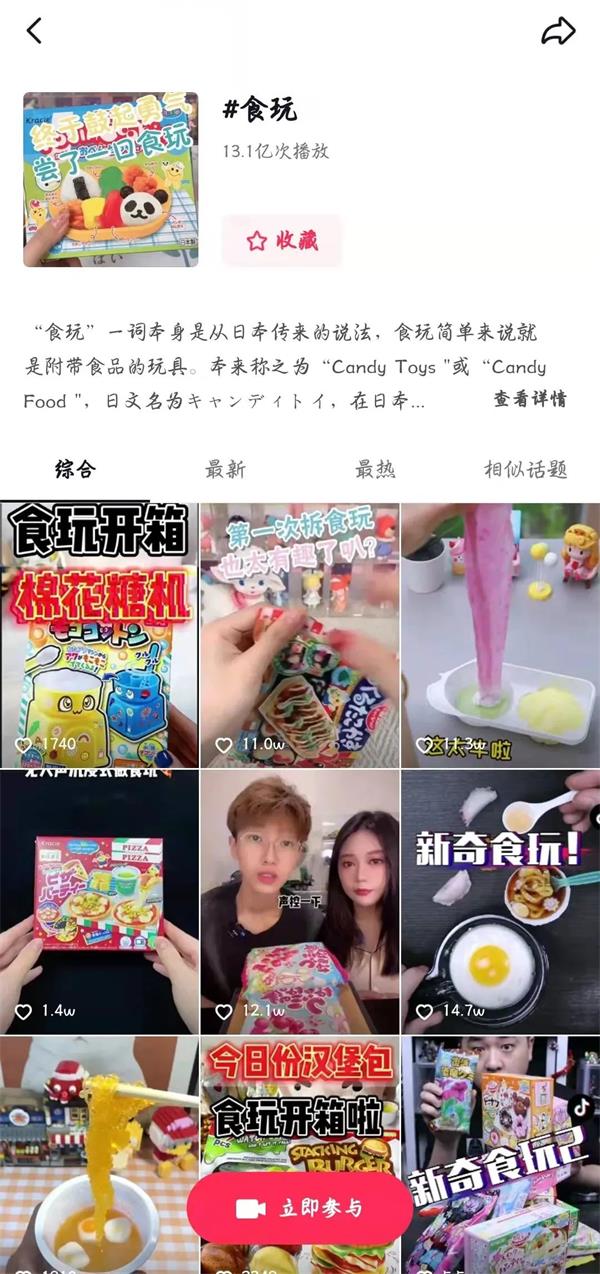Screen dimensions: 600x1274
Task: Select the 最热 tab
Action: click(375, 469)
